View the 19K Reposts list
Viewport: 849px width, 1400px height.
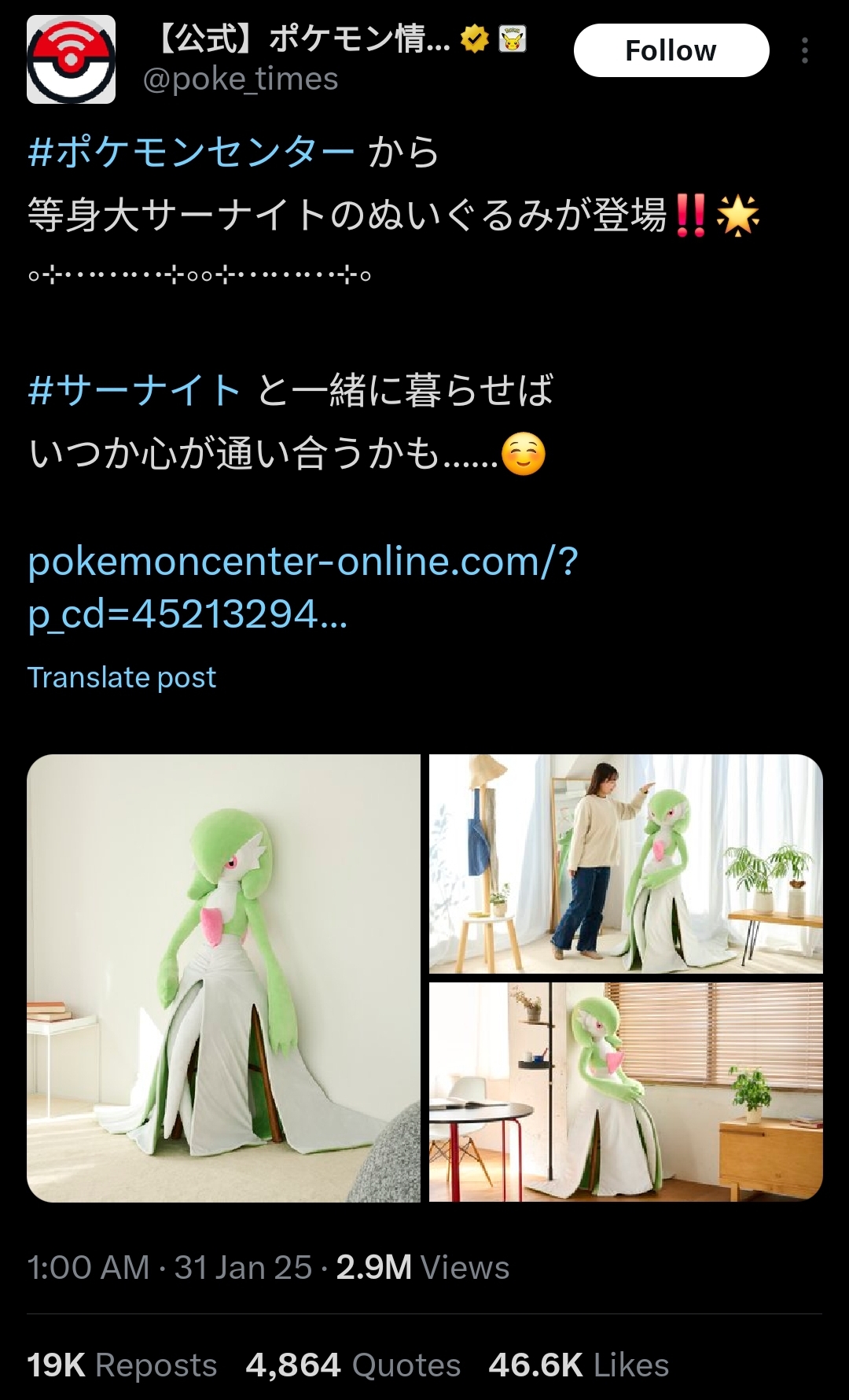pyautogui.click(x=122, y=1365)
